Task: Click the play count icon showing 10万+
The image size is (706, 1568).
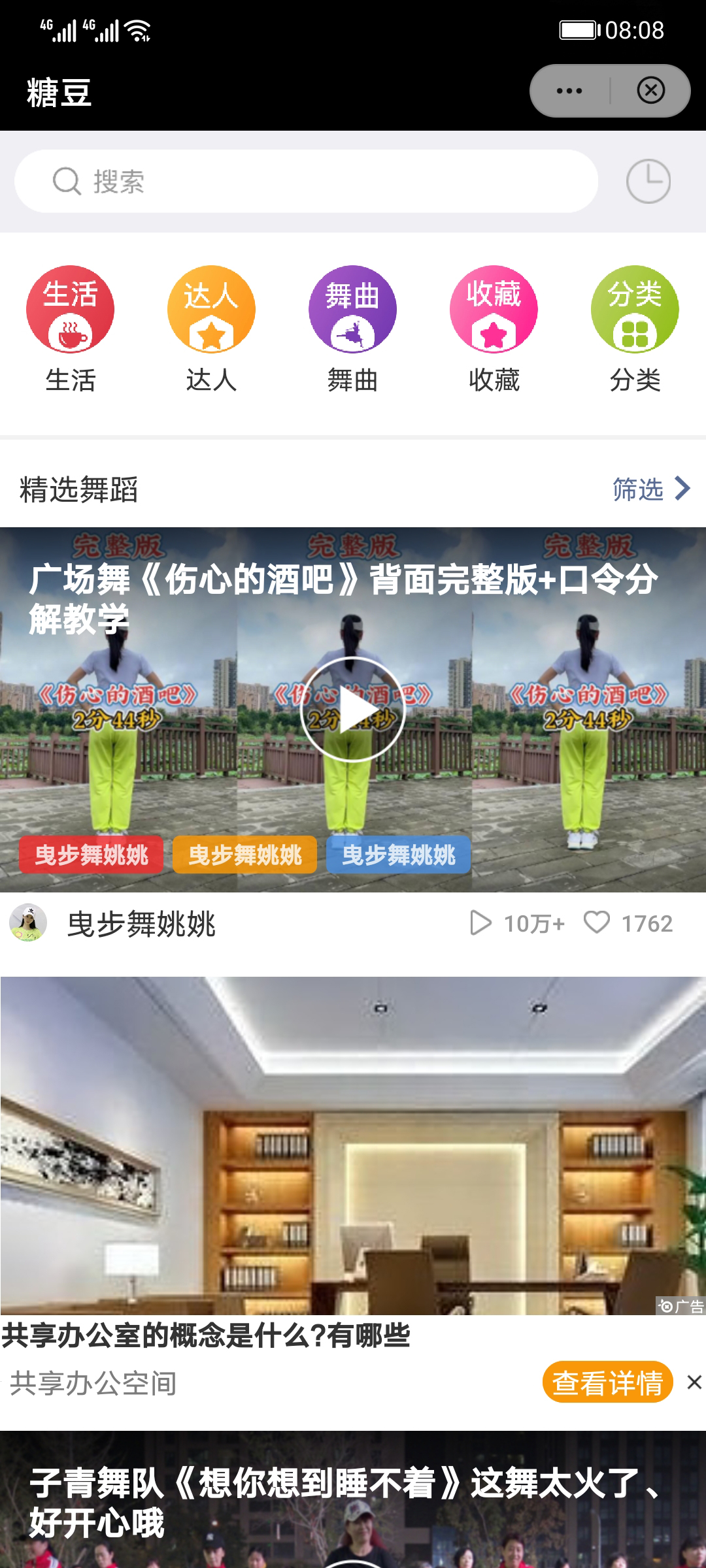Action: (484, 923)
